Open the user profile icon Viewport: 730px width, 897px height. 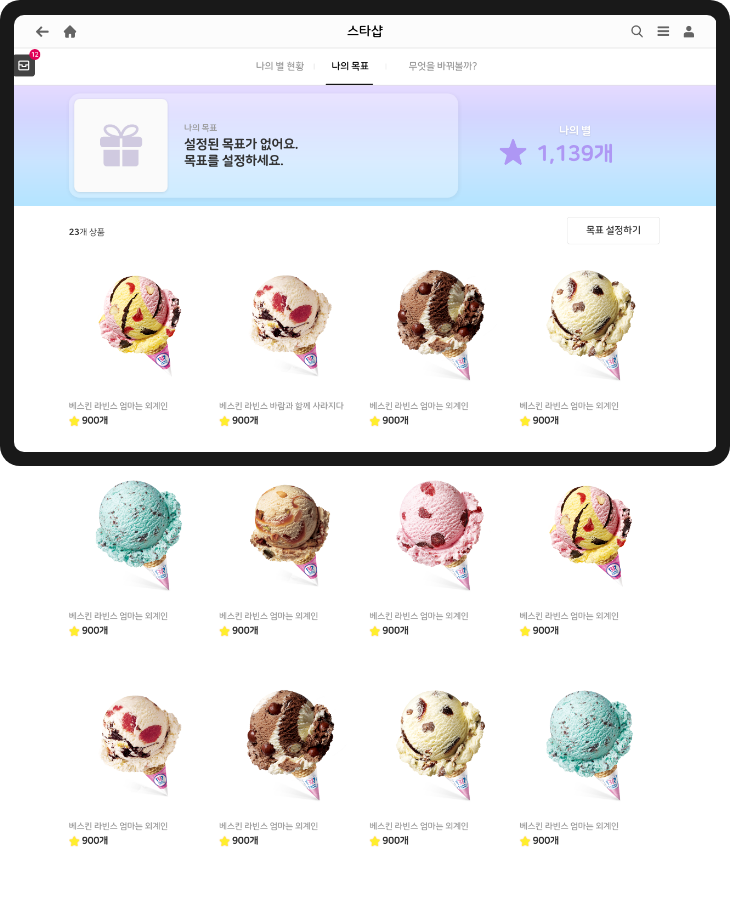(x=689, y=32)
